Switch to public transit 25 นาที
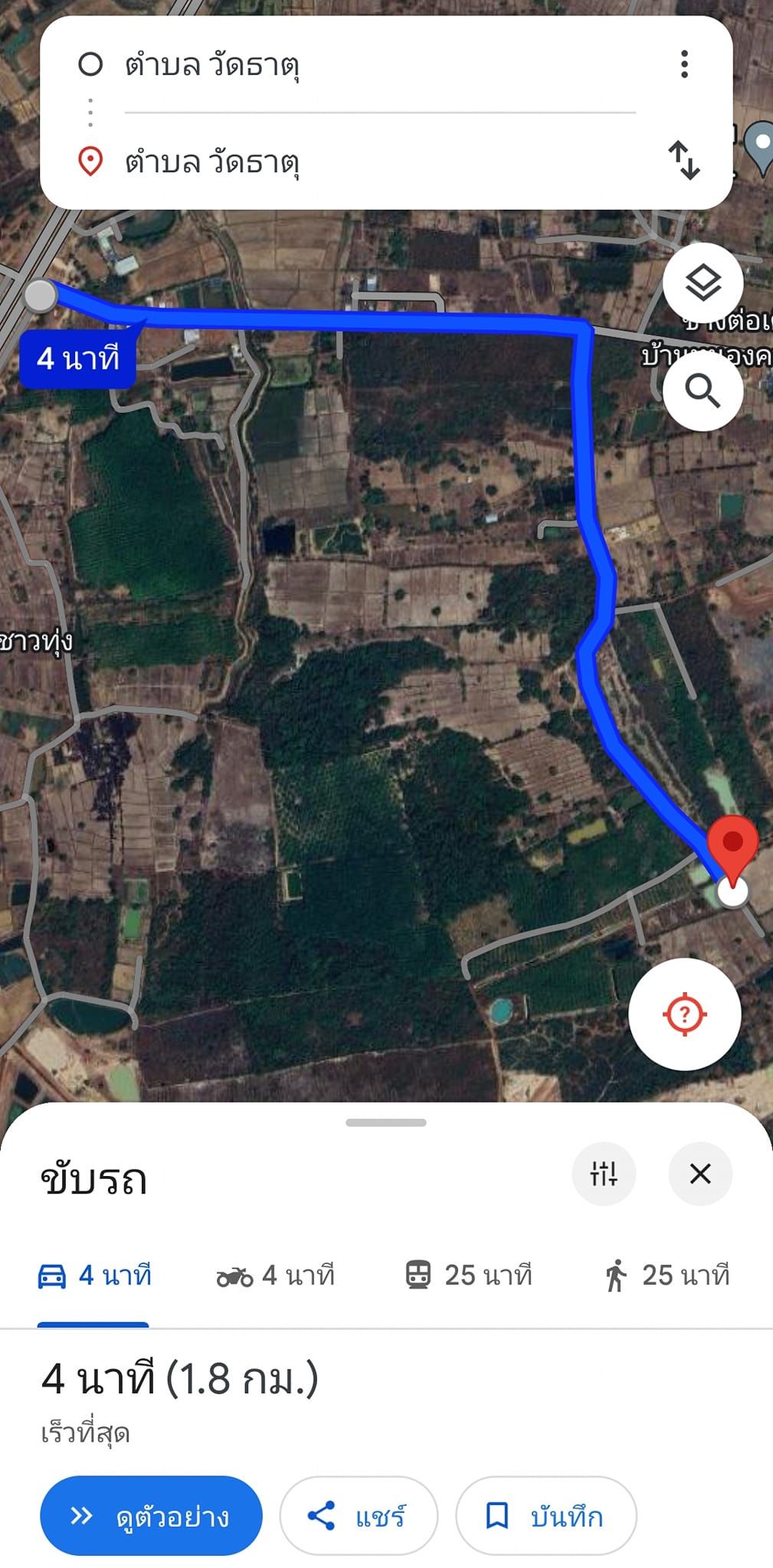The width and height of the screenshot is (773, 1568). click(468, 1276)
